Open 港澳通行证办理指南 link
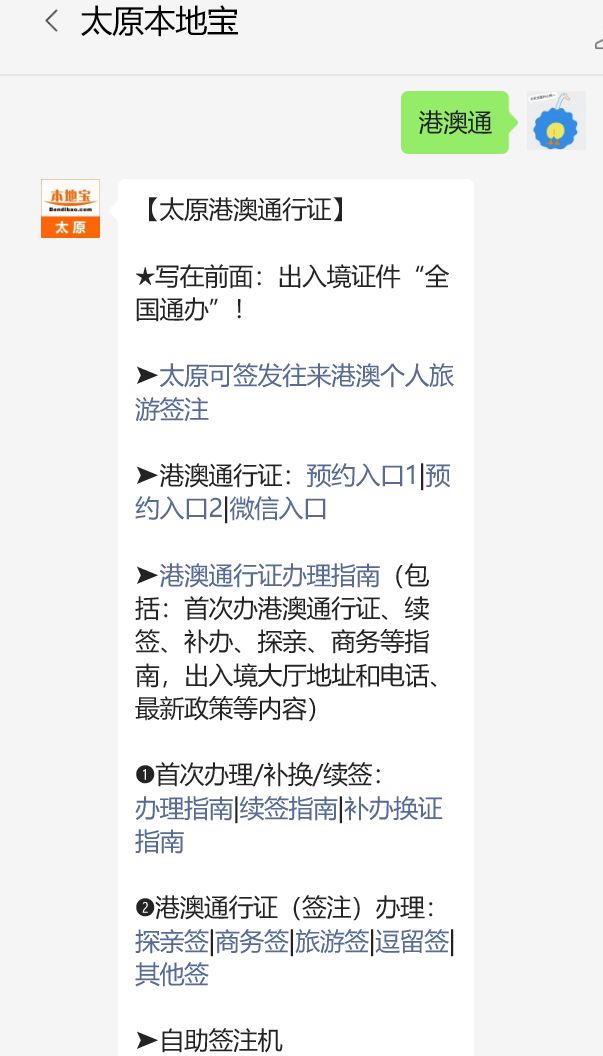 click(x=269, y=576)
